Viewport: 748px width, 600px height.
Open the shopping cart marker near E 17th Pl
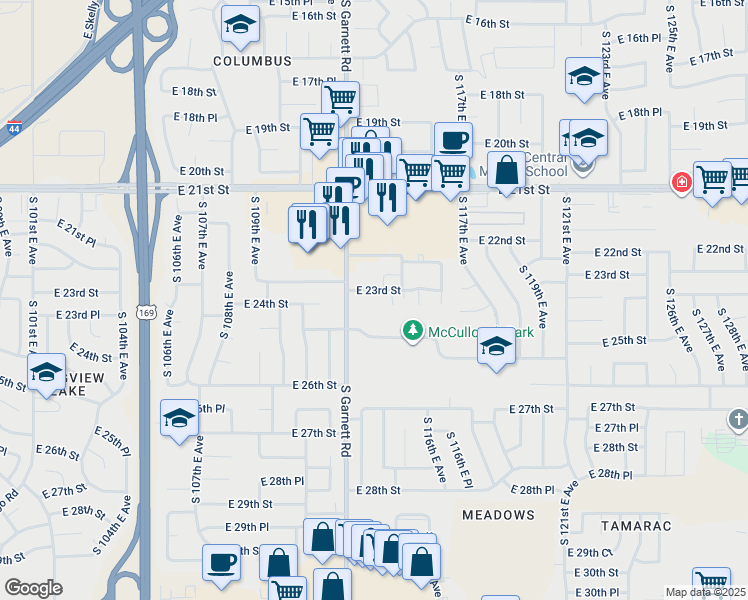(340, 100)
